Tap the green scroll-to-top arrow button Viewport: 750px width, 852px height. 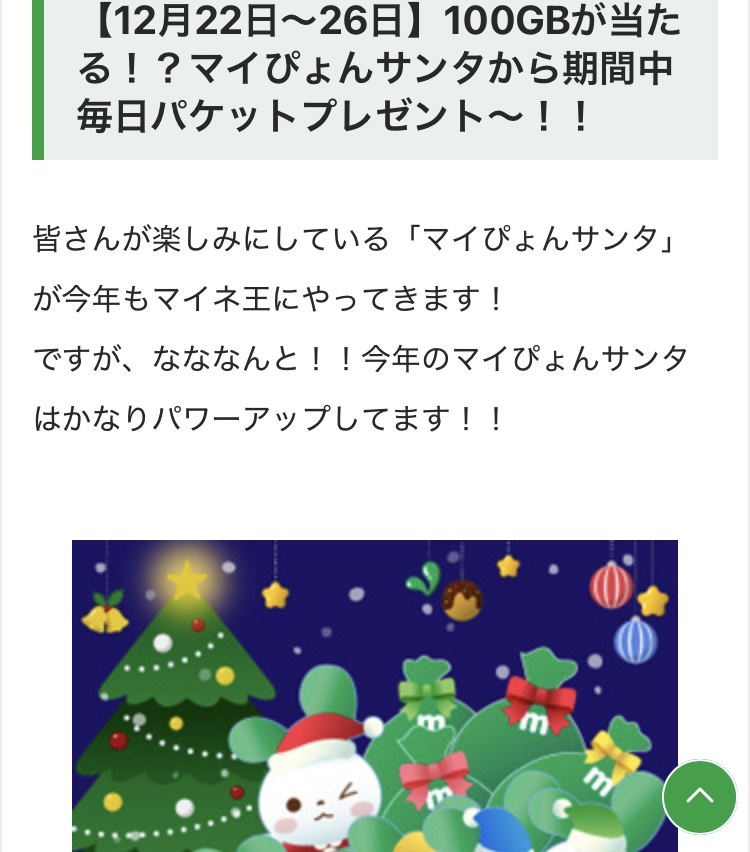699,797
